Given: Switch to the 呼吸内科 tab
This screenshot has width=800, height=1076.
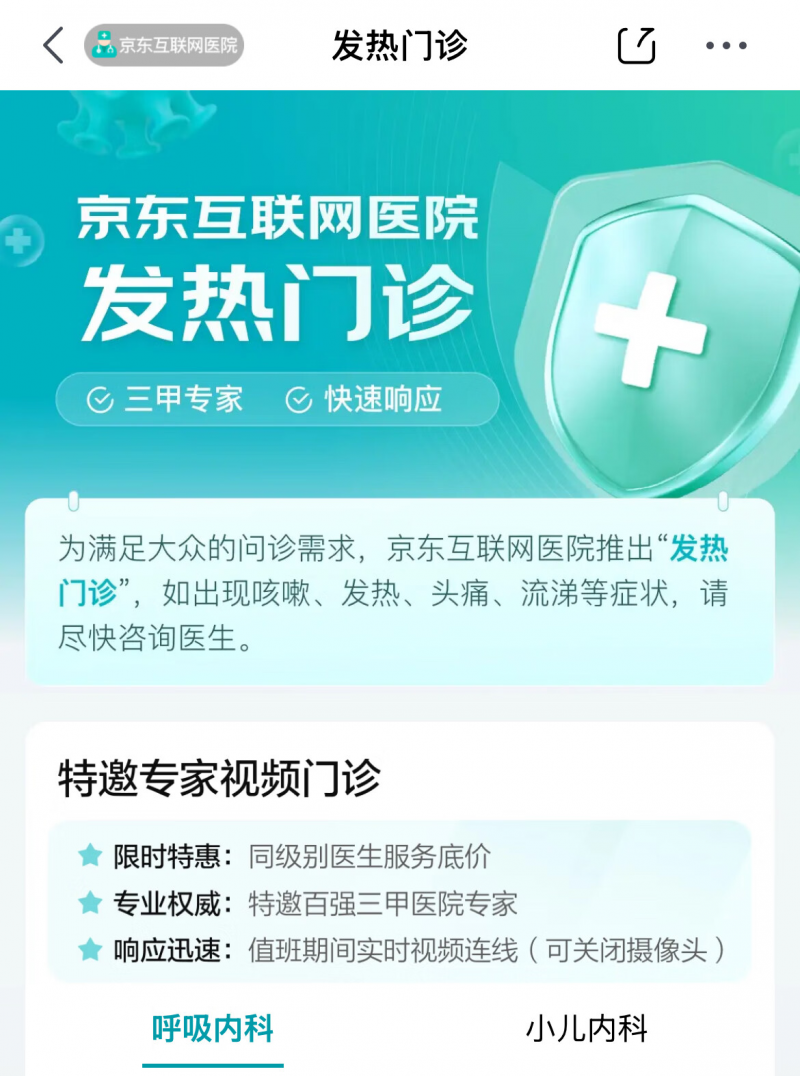Looking at the screenshot, I should click(x=212, y=1029).
